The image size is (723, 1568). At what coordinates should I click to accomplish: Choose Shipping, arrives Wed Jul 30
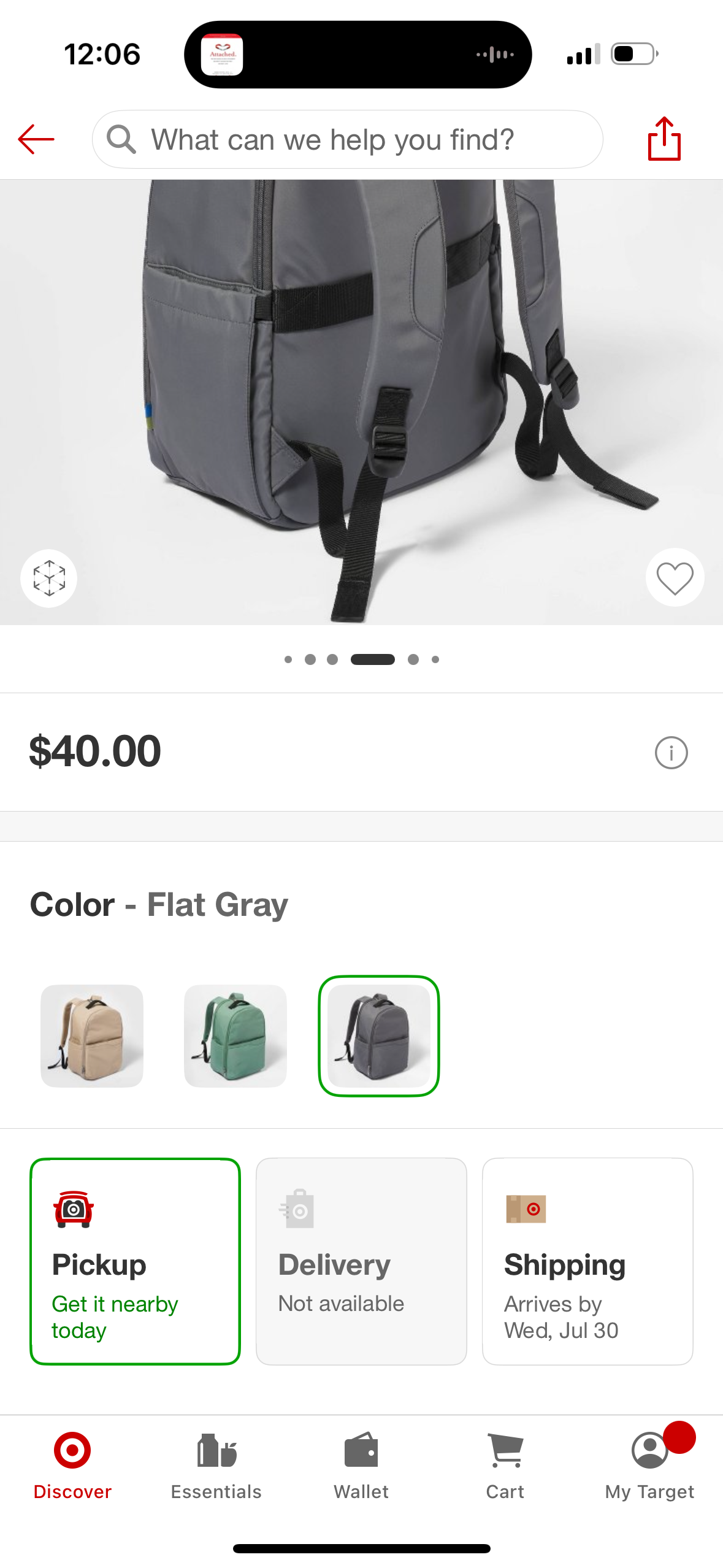coord(587,1261)
